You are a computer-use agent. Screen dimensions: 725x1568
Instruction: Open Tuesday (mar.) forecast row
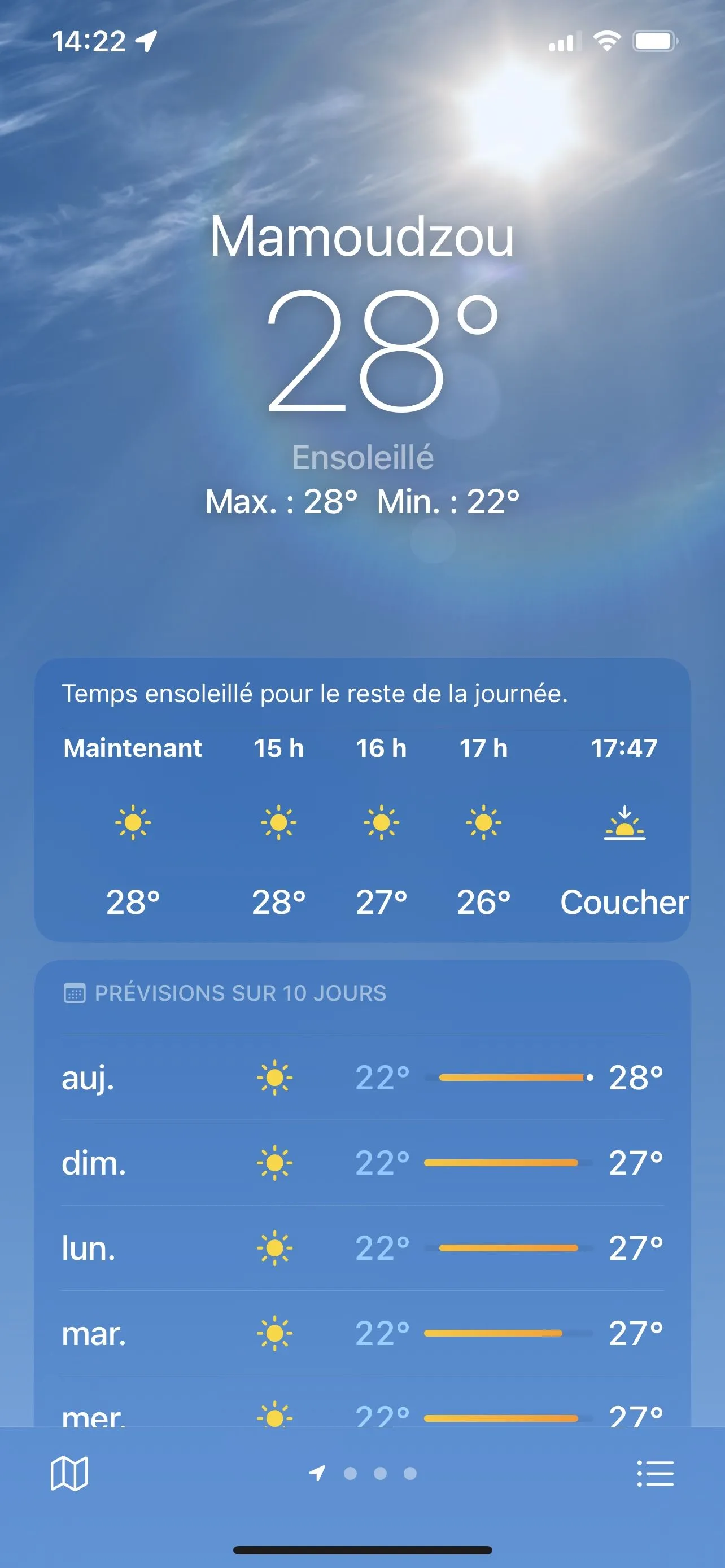click(x=362, y=1334)
